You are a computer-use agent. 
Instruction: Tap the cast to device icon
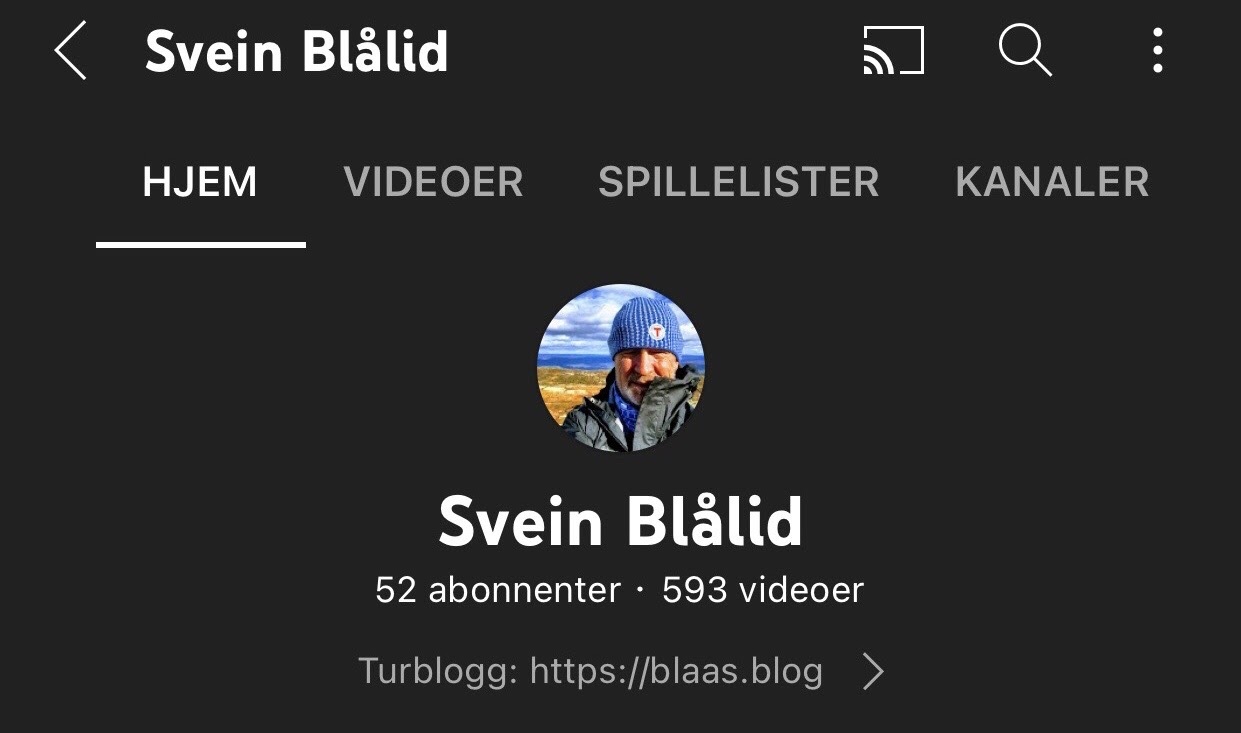pos(893,51)
